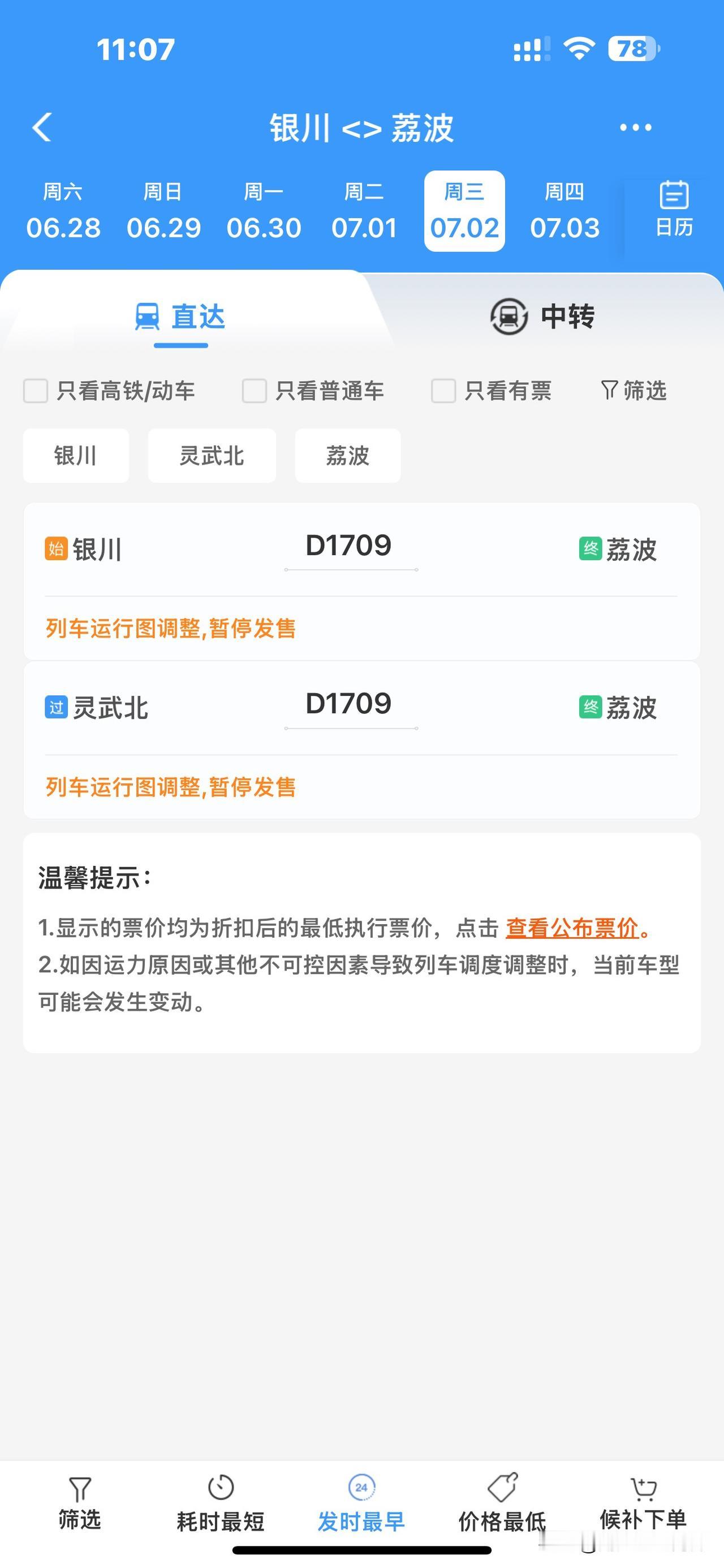
Task: Select the 银川 station chip
Action: [x=76, y=455]
